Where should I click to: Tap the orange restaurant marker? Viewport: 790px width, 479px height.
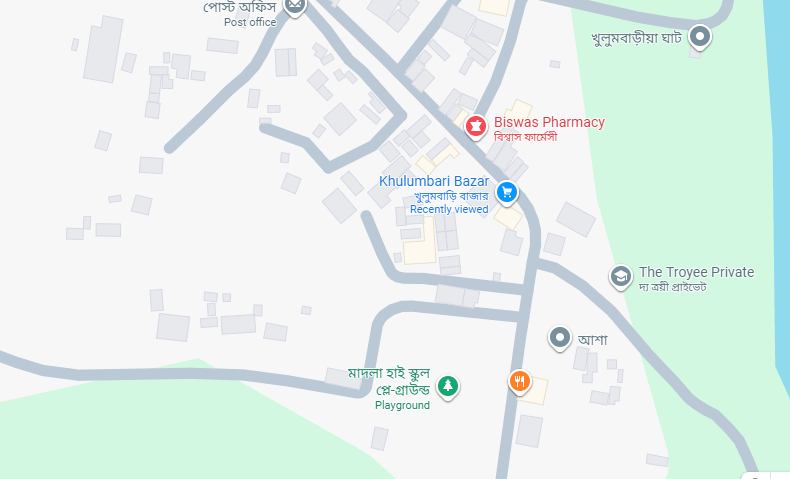(x=519, y=381)
